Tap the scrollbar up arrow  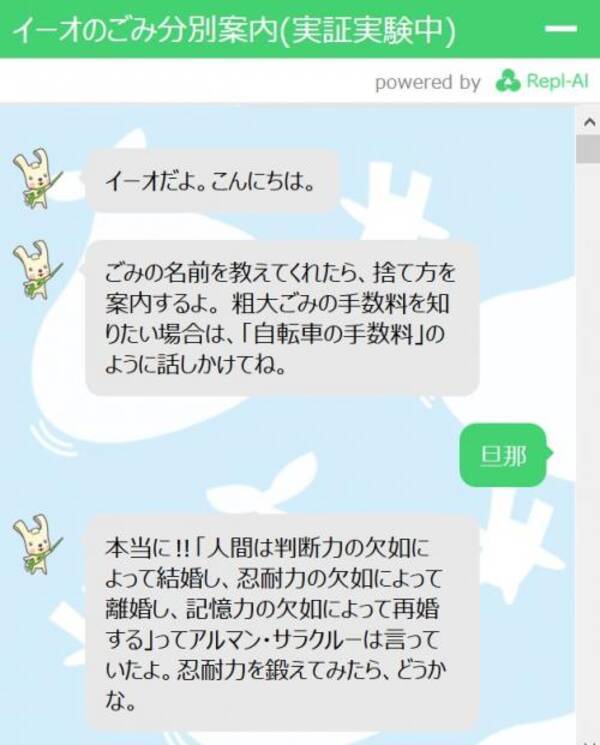tap(588, 120)
